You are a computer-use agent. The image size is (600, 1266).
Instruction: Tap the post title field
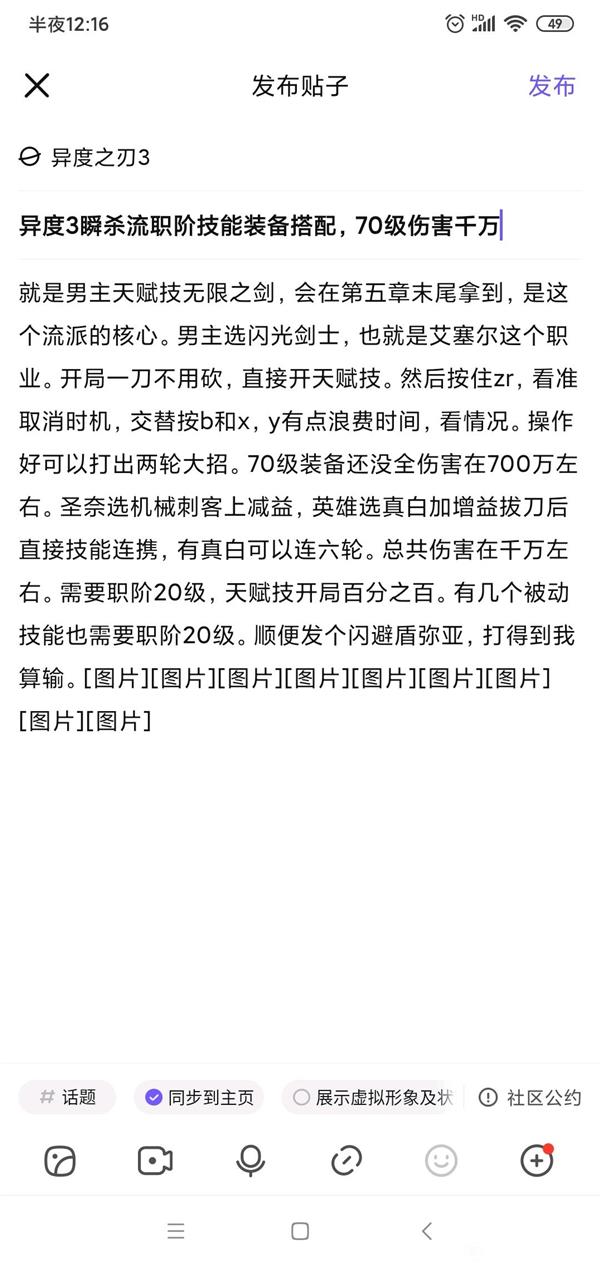300,226
